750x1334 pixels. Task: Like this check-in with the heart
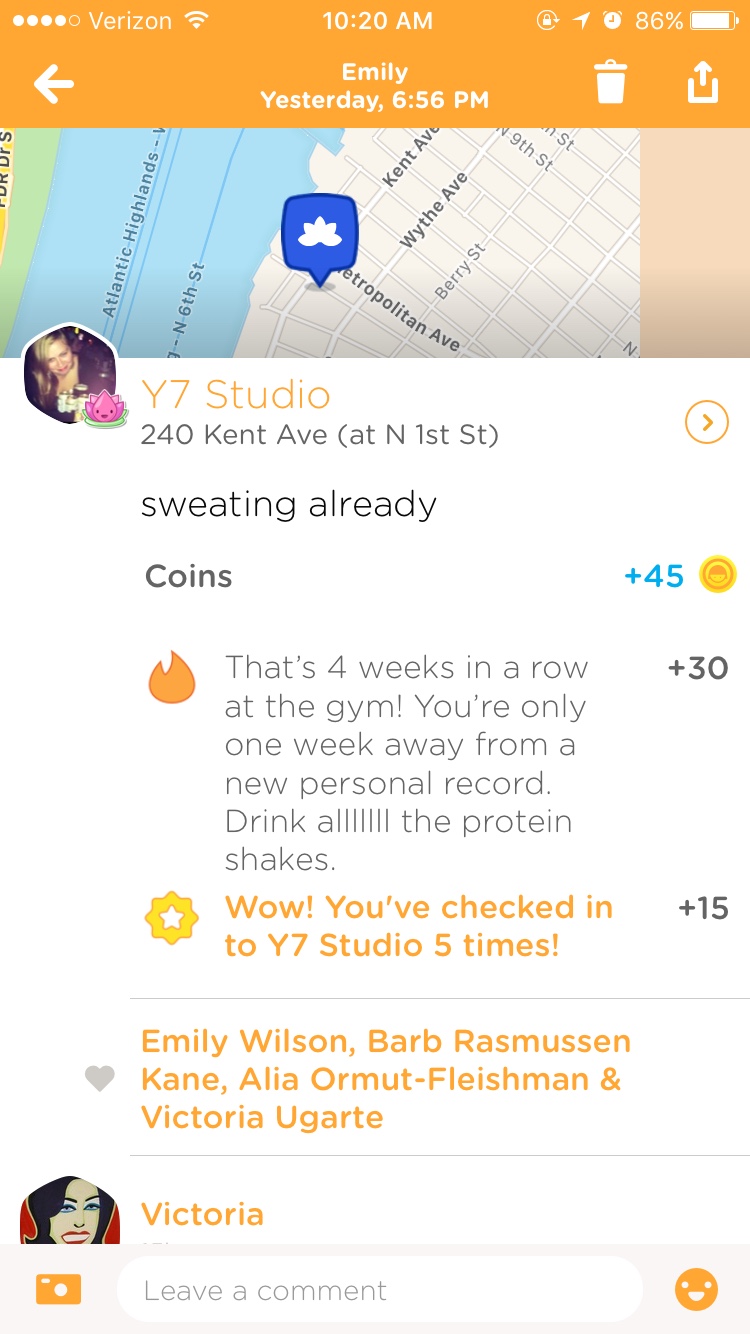coord(99,1078)
